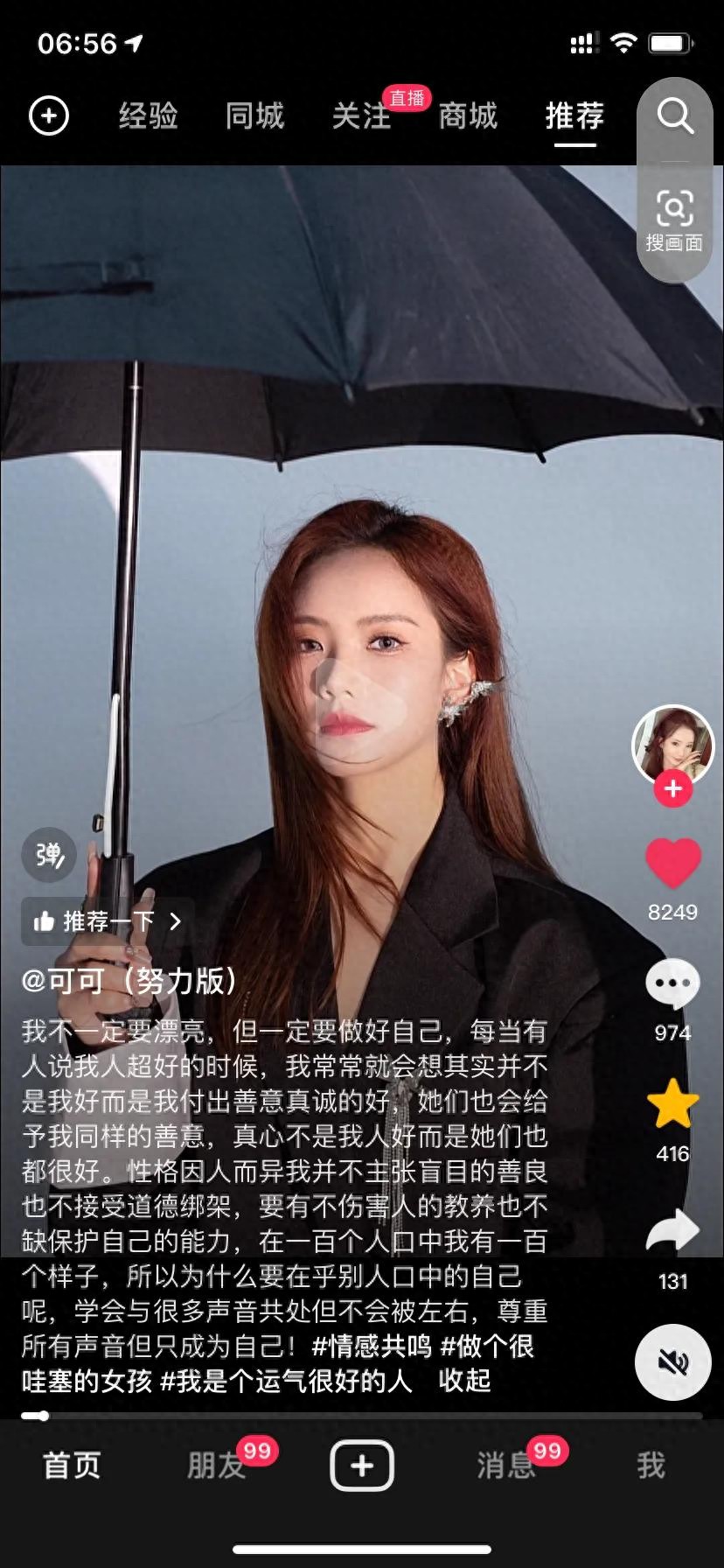724x1568 pixels.
Task: Go to the 商城 tab
Action: pyautogui.click(x=468, y=115)
